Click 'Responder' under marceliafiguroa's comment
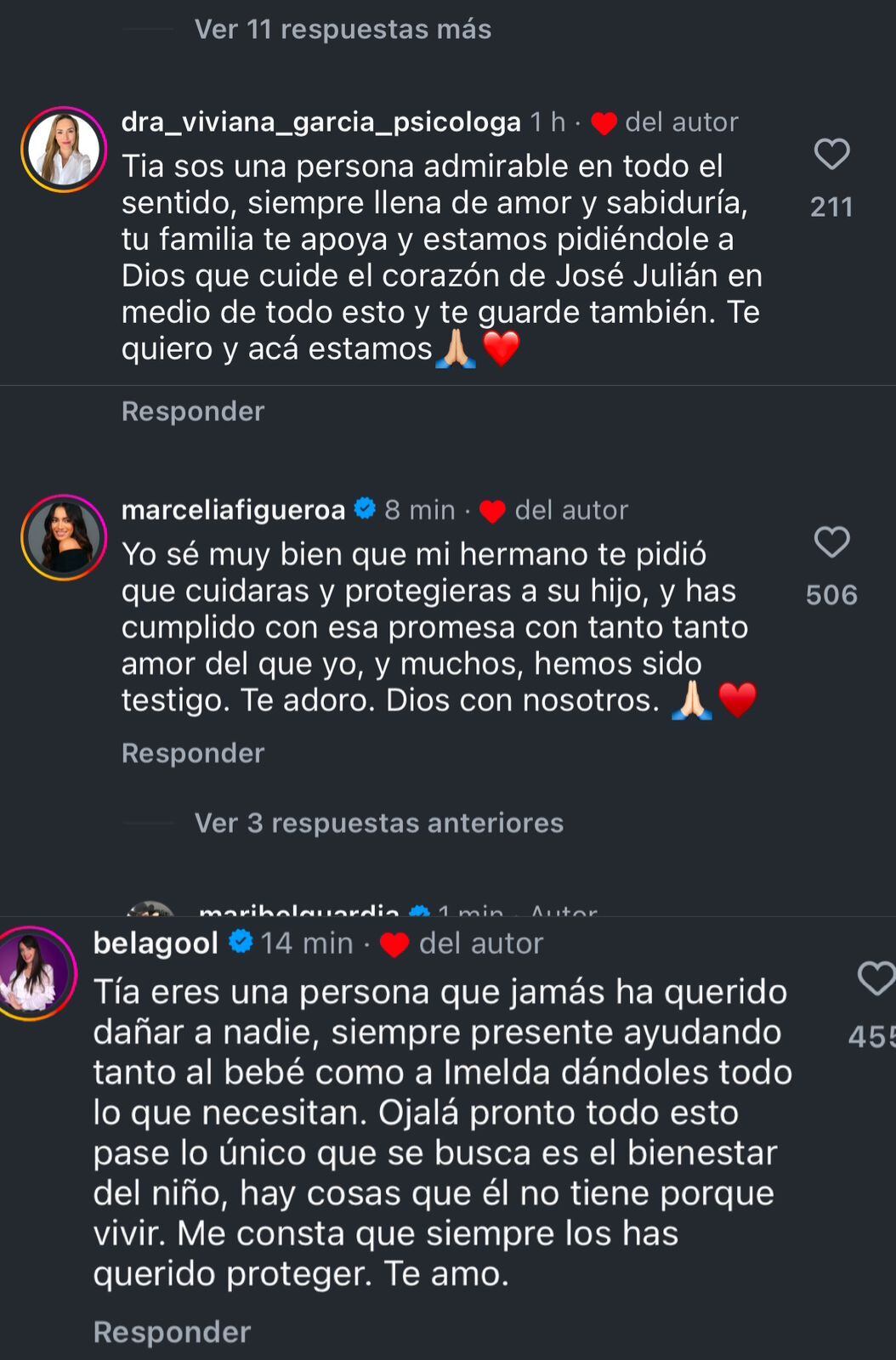Screen dimensions: 896x1360 click(x=193, y=752)
